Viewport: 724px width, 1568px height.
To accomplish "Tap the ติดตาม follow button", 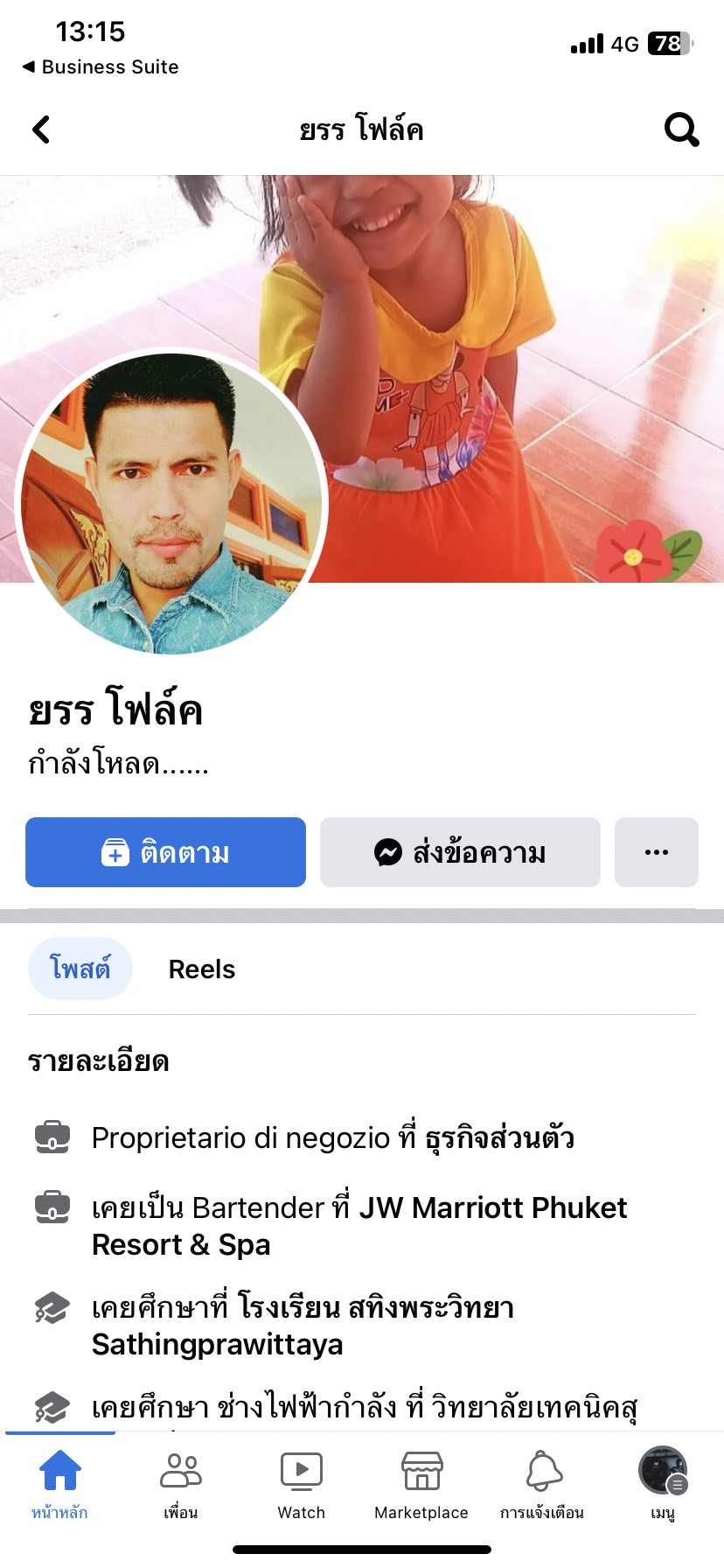I will [x=165, y=852].
